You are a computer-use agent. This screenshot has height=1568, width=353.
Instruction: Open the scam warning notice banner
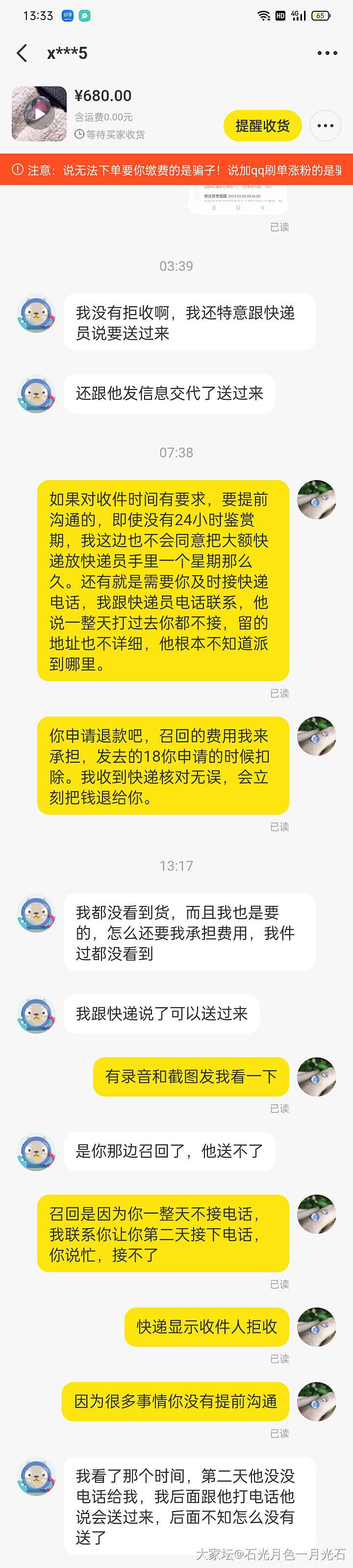(x=176, y=170)
